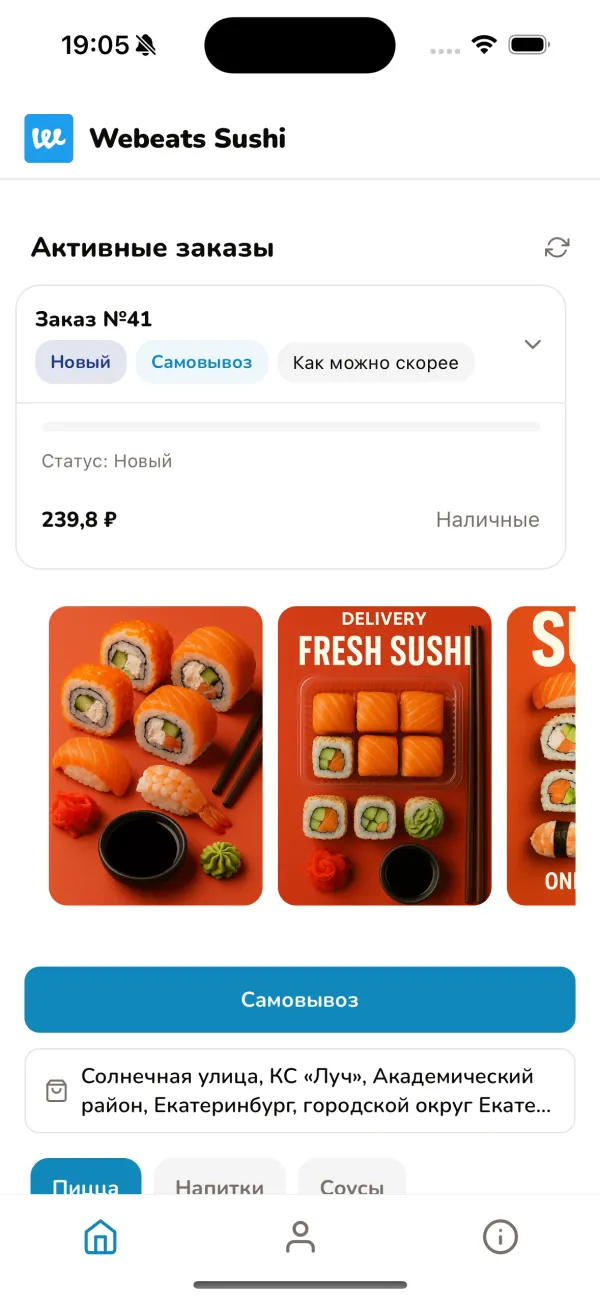Refresh the active orders list
The height and width of the screenshot is (1301, 600).
pyautogui.click(x=557, y=248)
